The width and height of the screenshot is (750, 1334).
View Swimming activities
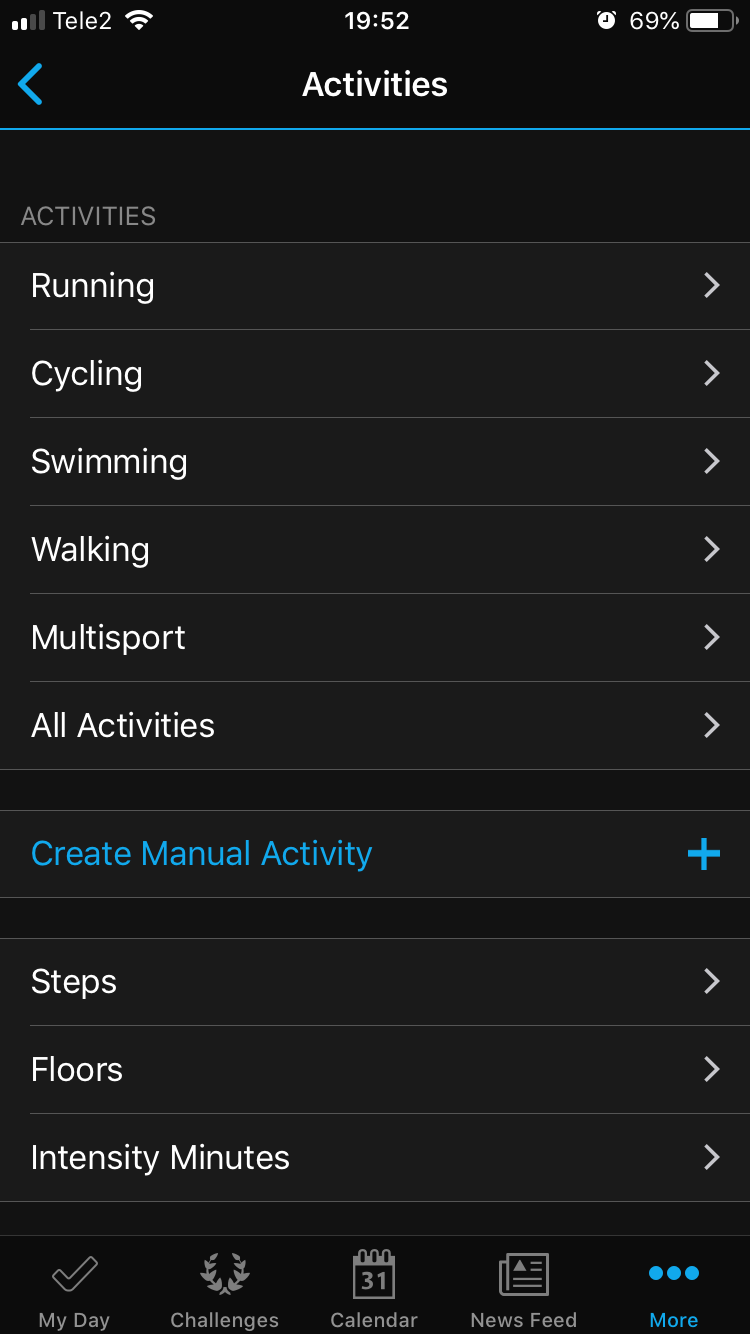point(375,462)
